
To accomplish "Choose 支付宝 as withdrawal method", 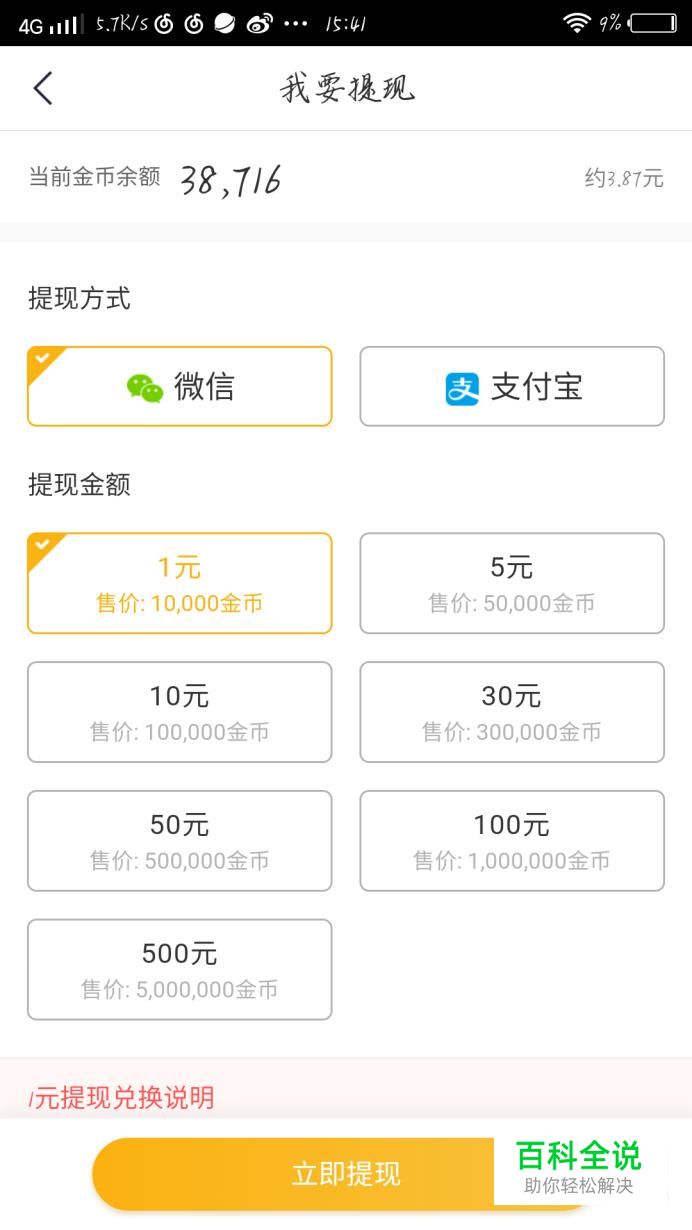I will [512, 387].
